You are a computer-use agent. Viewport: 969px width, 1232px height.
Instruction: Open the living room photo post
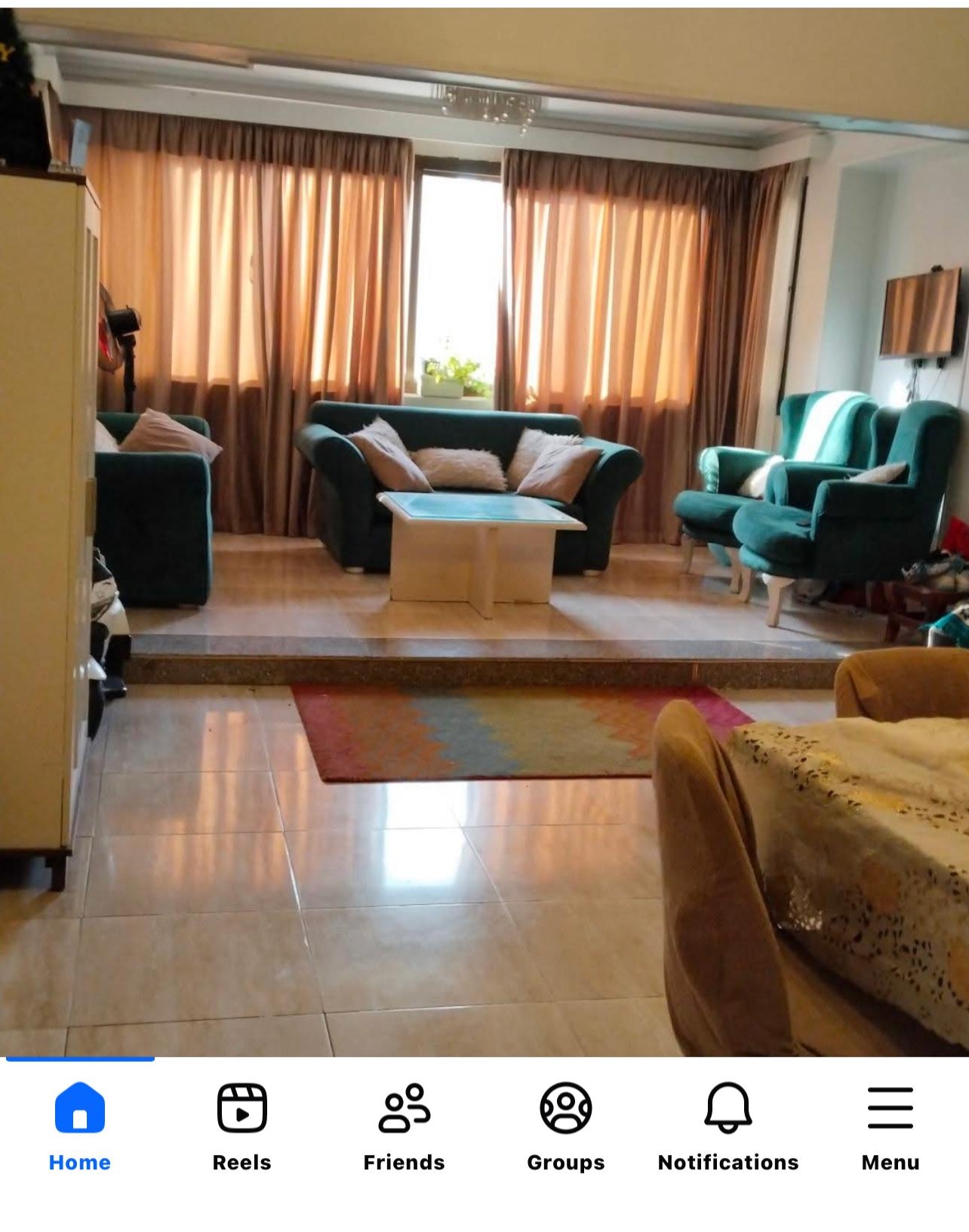click(x=484, y=532)
